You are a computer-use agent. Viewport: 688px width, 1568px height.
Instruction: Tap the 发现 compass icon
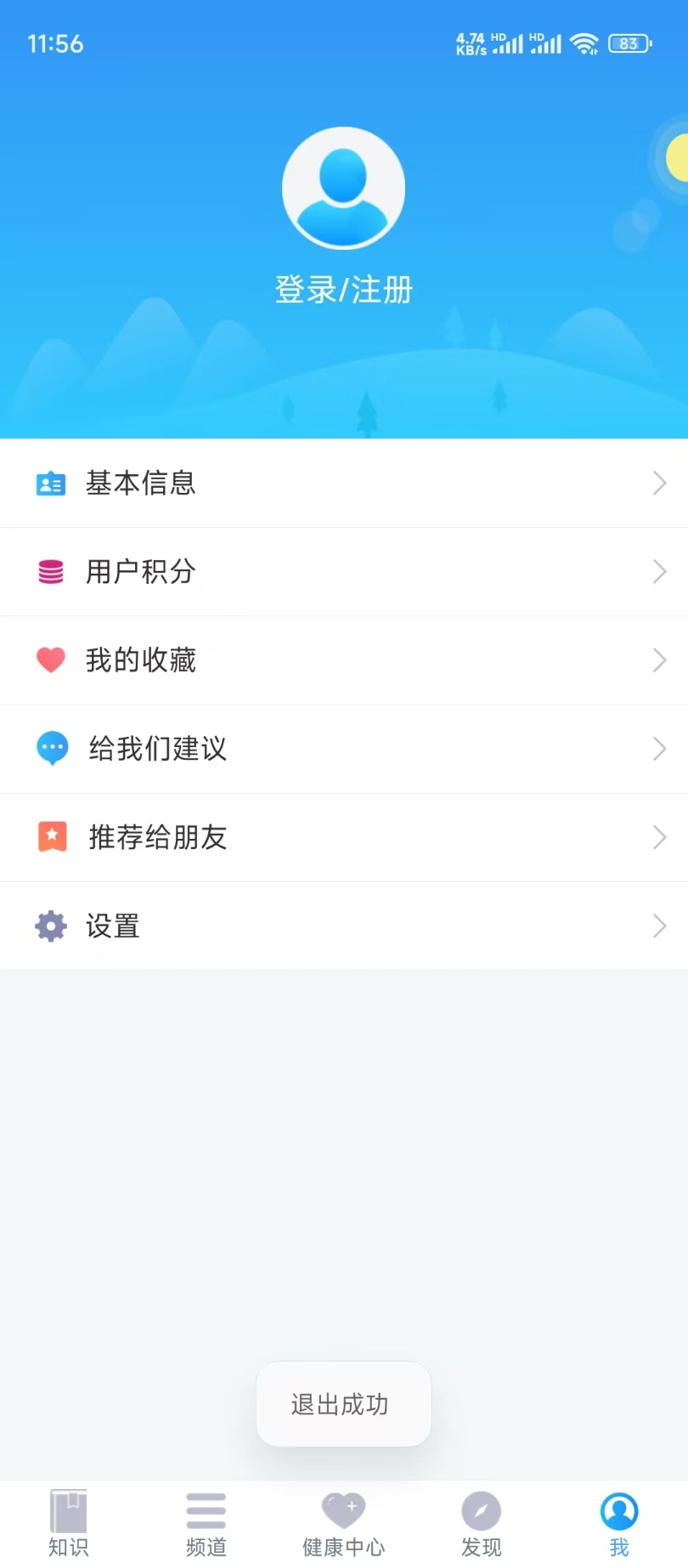pyautogui.click(x=481, y=1511)
